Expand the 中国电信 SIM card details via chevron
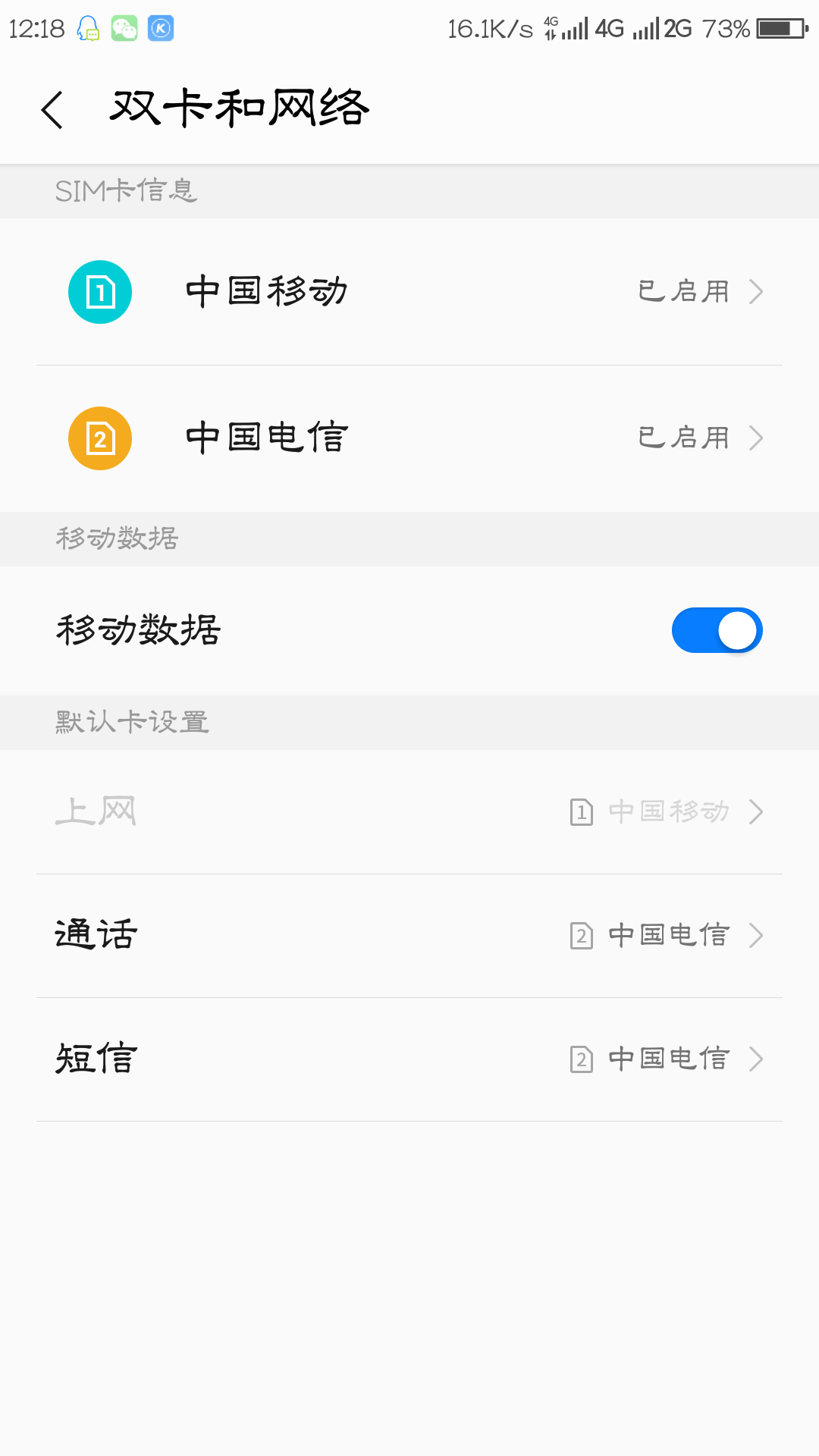This screenshot has width=819, height=1456. 757,438
